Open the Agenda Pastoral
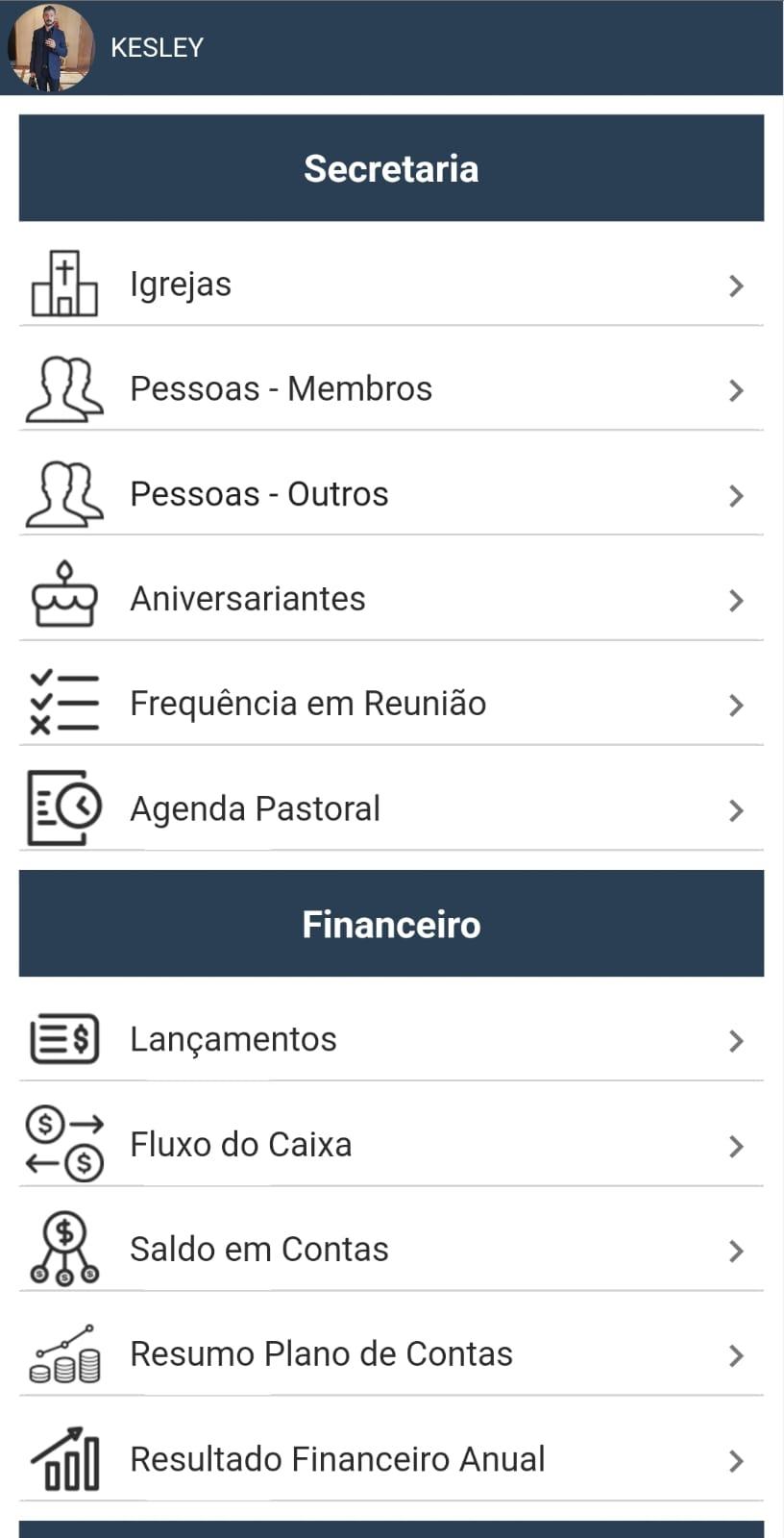Image resolution: width=784 pixels, height=1538 pixels. click(391, 809)
